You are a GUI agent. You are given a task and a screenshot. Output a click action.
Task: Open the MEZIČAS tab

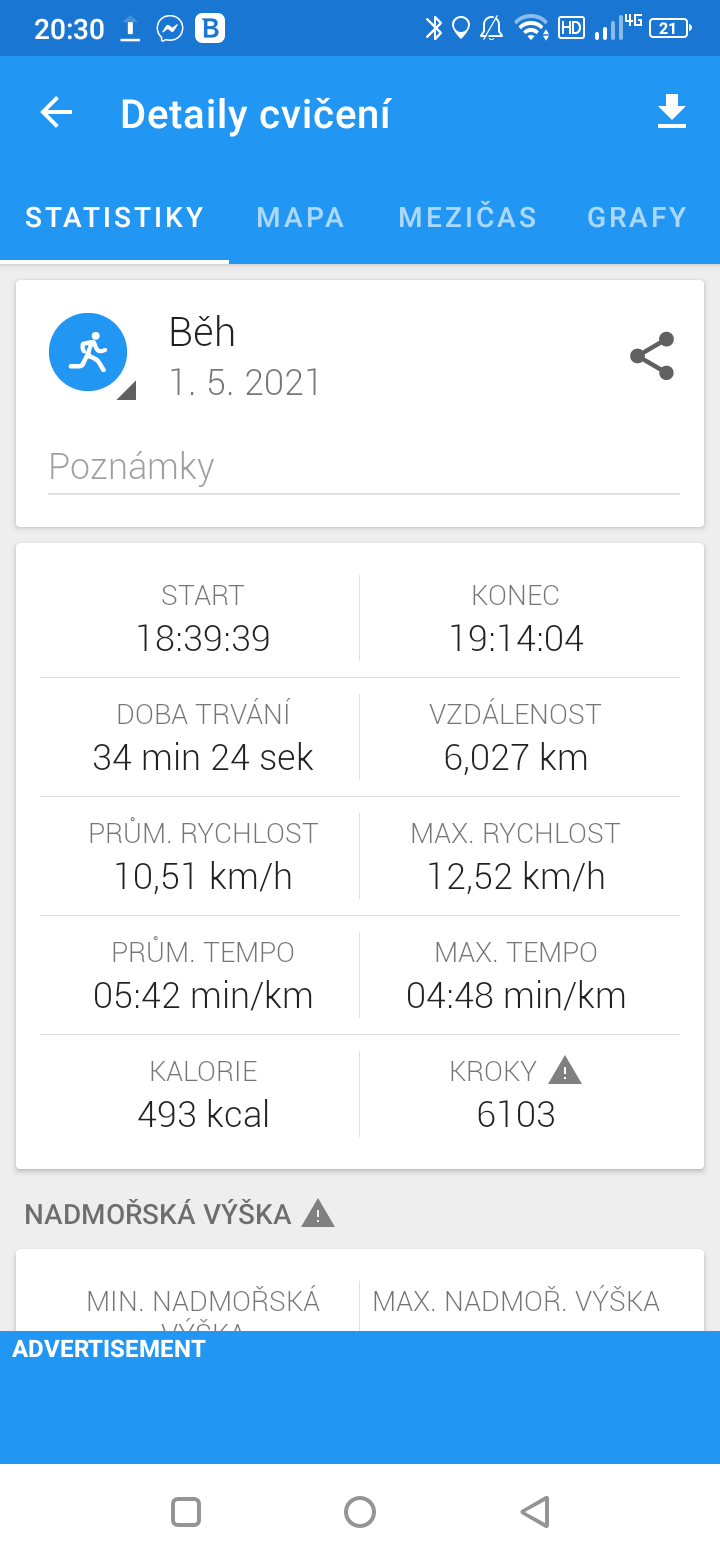tap(467, 218)
